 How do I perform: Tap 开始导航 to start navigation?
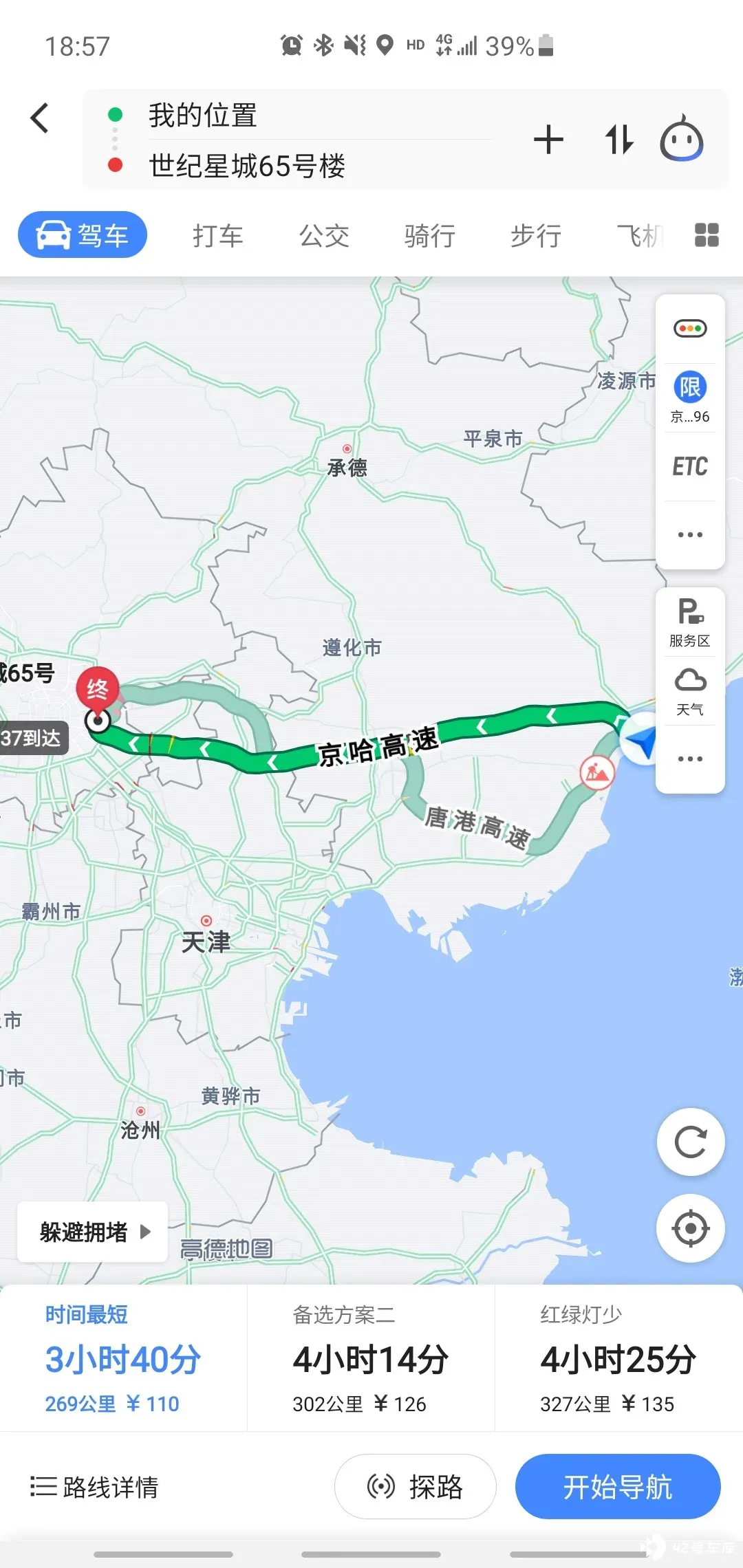617,1487
